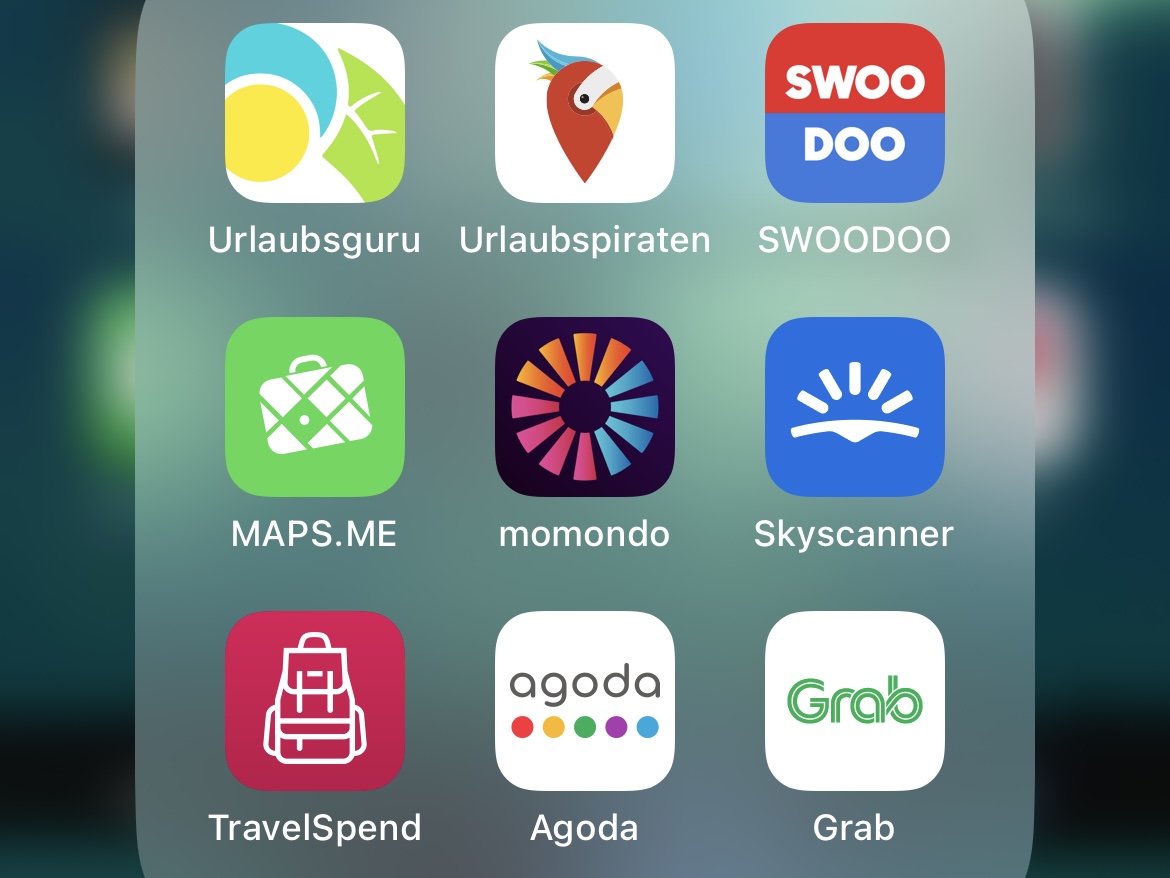Start the Skyscanner app
This screenshot has height=878, width=1170.
click(855, 407)
